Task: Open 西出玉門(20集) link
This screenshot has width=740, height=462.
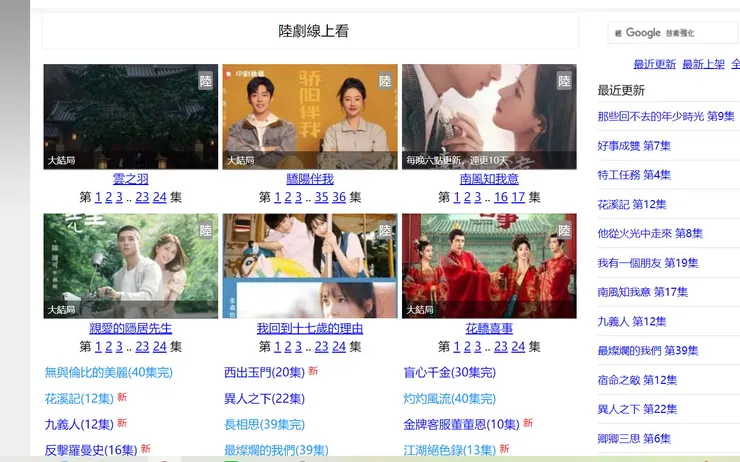Action: (264, 372)
